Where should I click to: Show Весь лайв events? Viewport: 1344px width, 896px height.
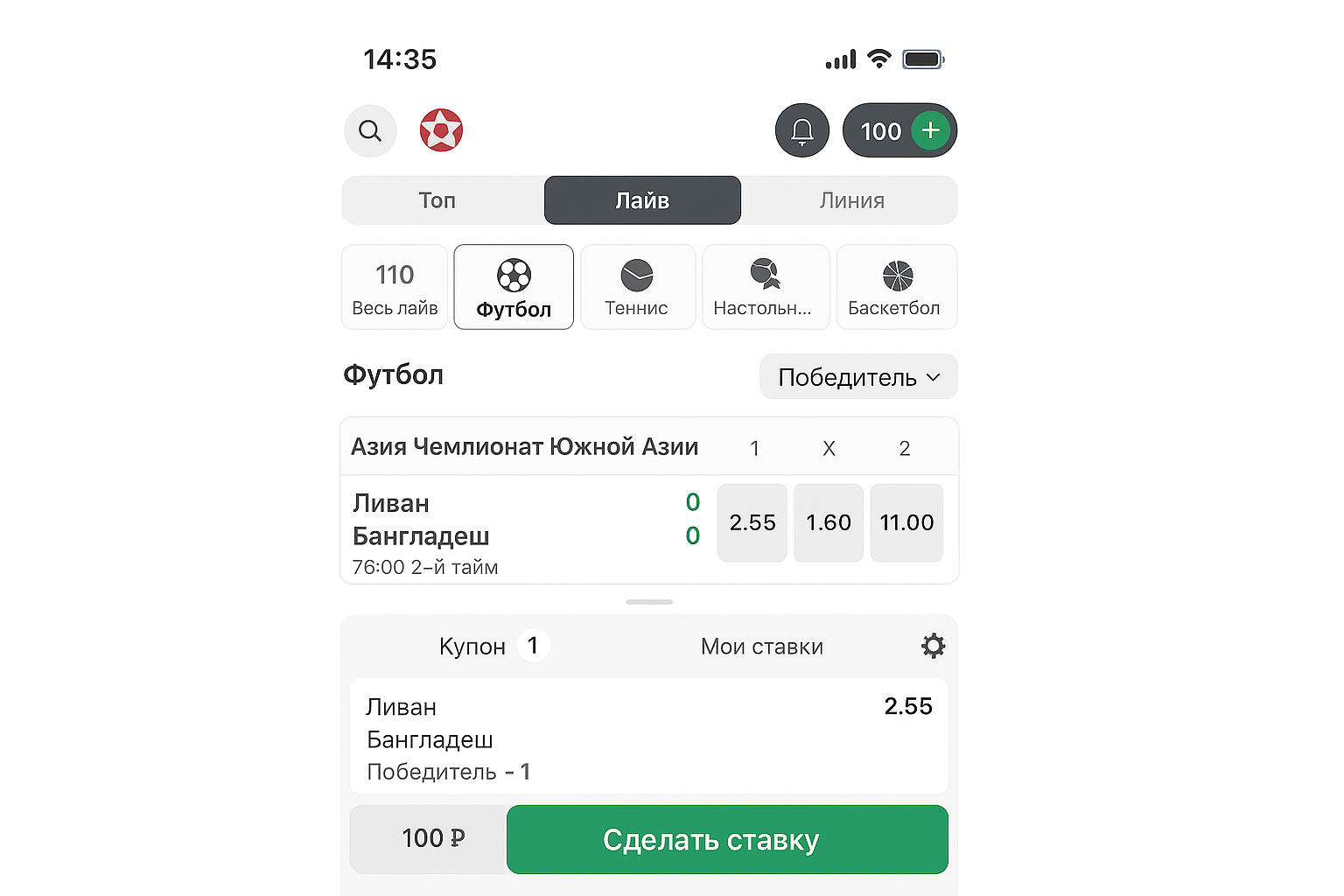click(395, 288)
